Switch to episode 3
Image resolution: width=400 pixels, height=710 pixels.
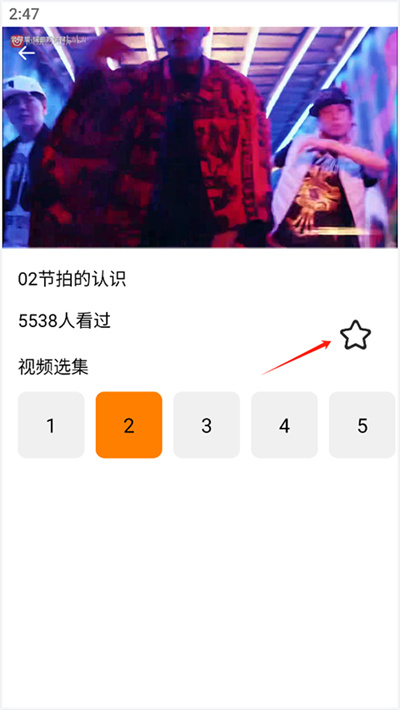(207, 425)
